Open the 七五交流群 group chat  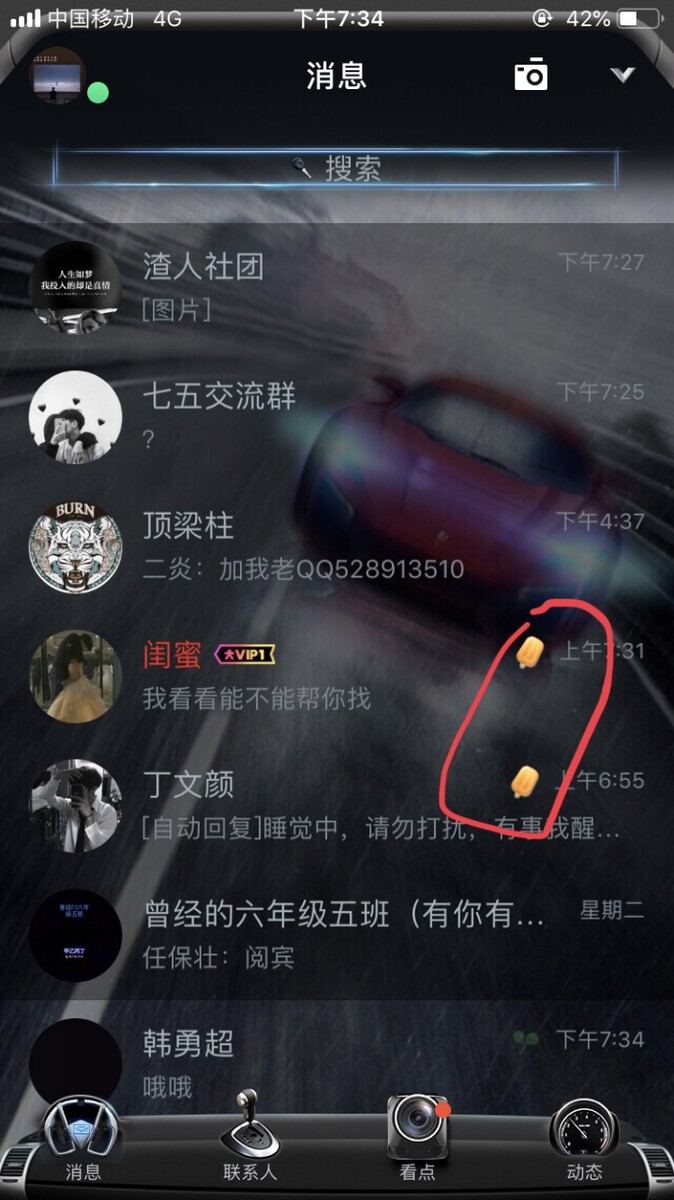pyautogui.click(x=336, y=416)
